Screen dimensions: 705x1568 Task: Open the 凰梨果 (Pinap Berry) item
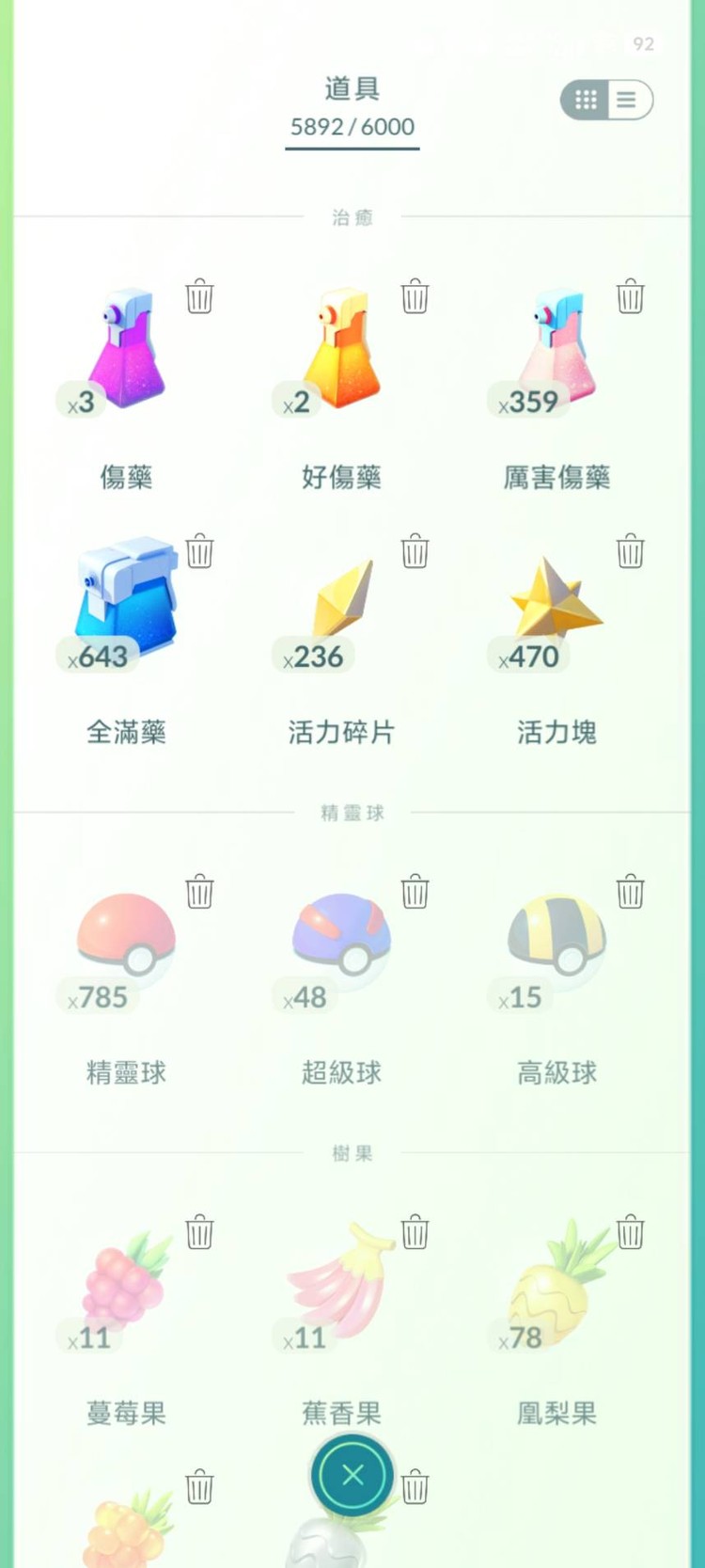[556, 1284]
